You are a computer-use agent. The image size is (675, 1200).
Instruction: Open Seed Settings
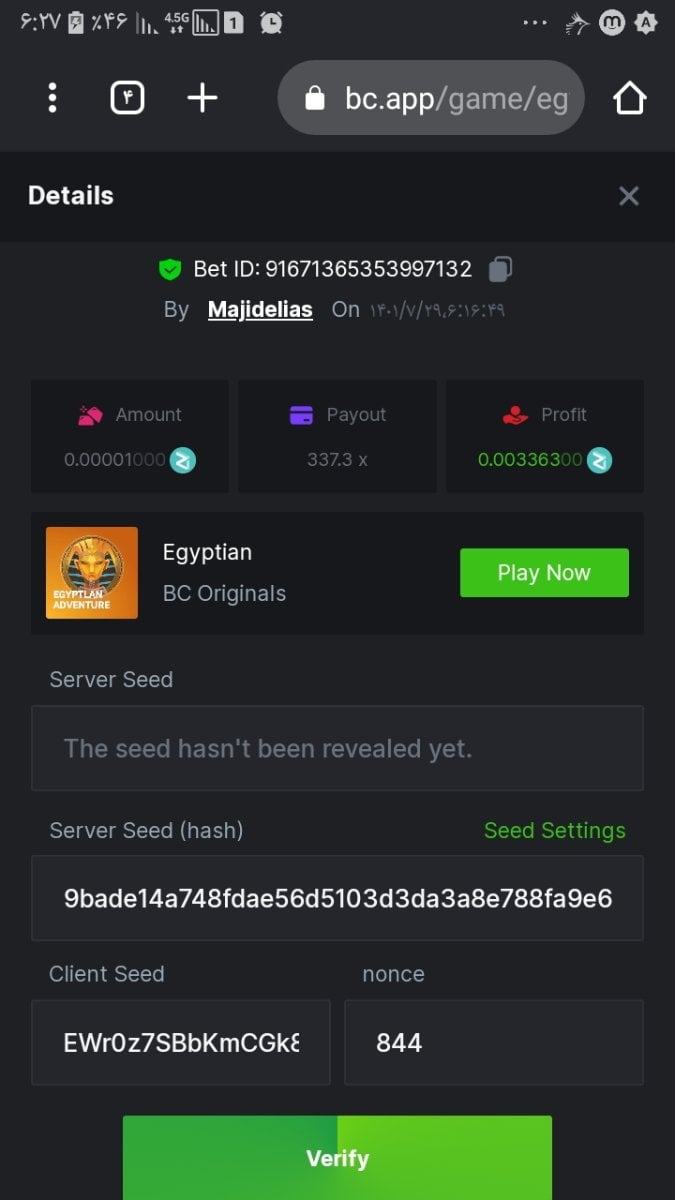coord(554,831)
